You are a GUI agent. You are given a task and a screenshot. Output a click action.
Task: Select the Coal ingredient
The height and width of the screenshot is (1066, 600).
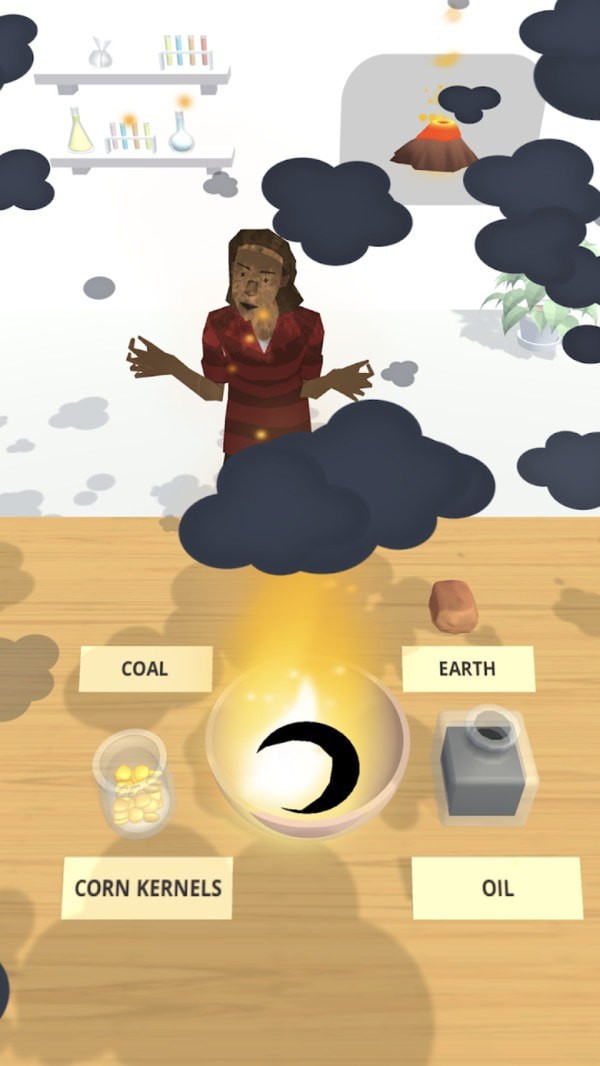(x=145, y=668)
